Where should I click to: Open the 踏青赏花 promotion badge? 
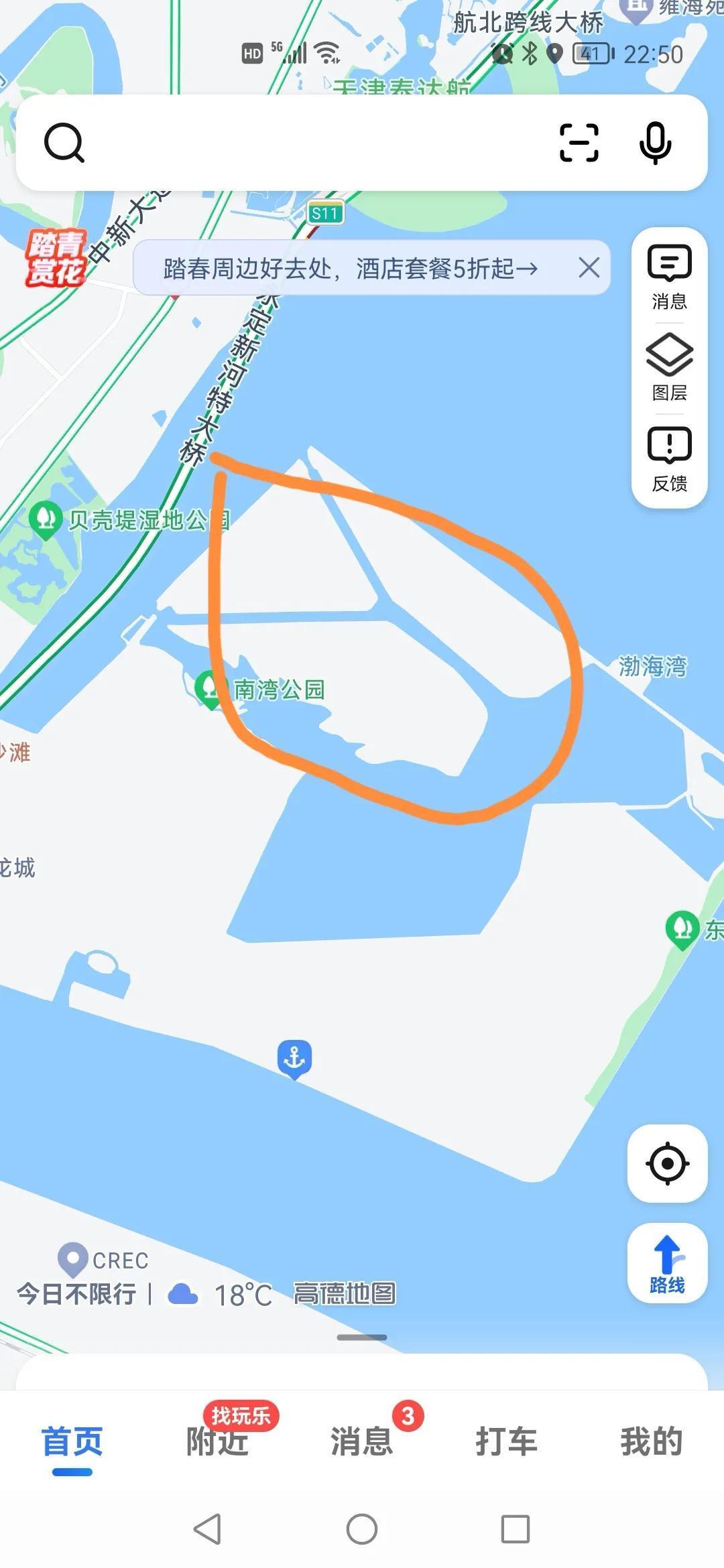(56, 258)
